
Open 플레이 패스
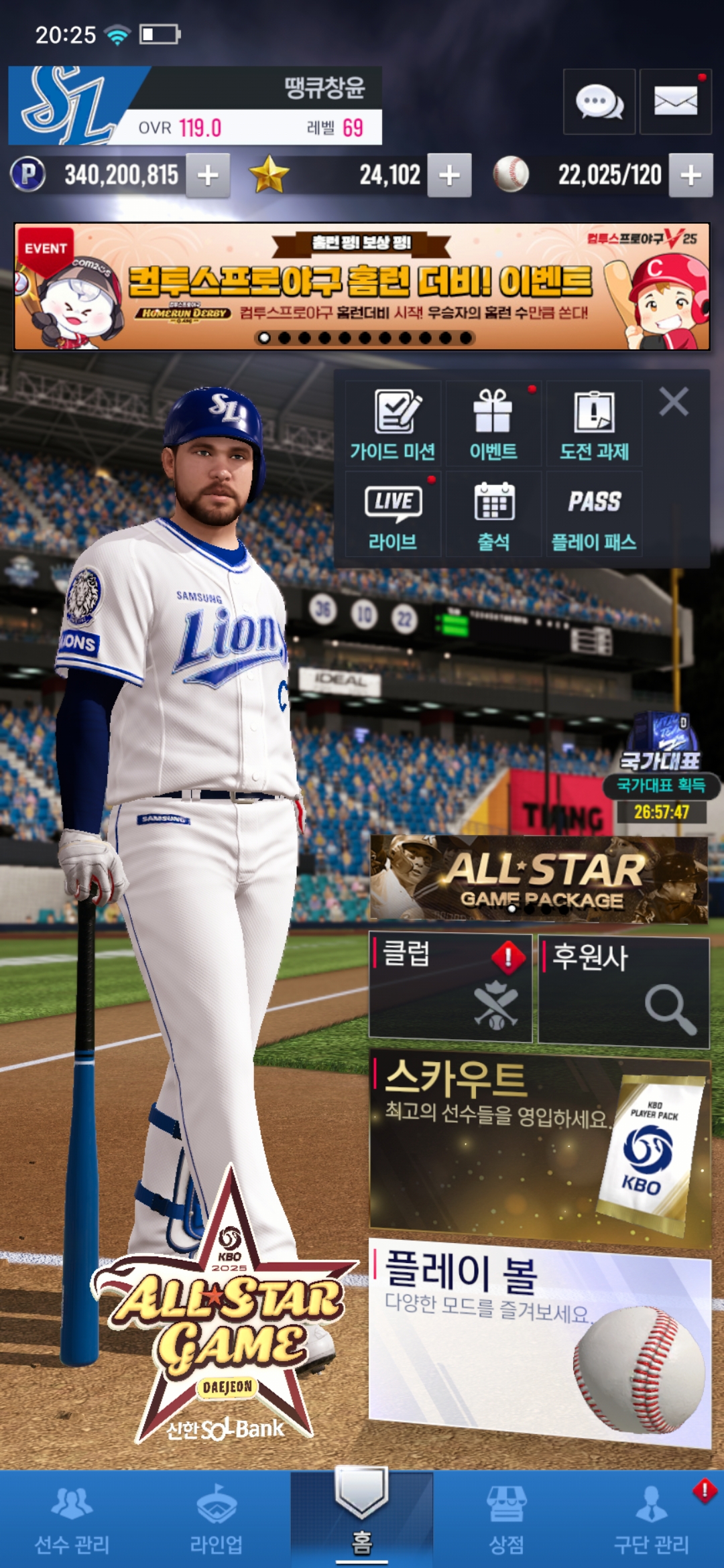[594, 514]
